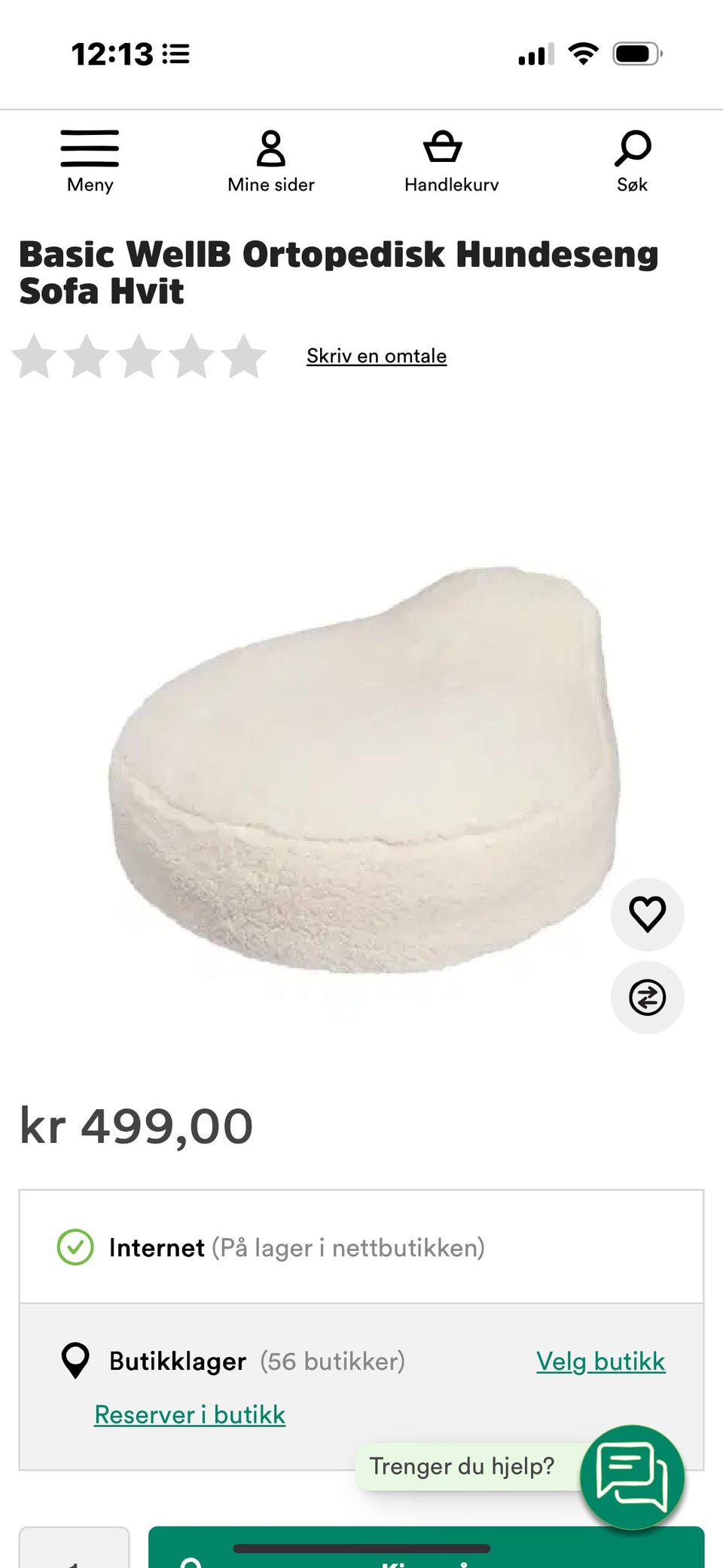Open the Søk search
This screenshot has height=1568, width=723.
(x=632, y=160)
